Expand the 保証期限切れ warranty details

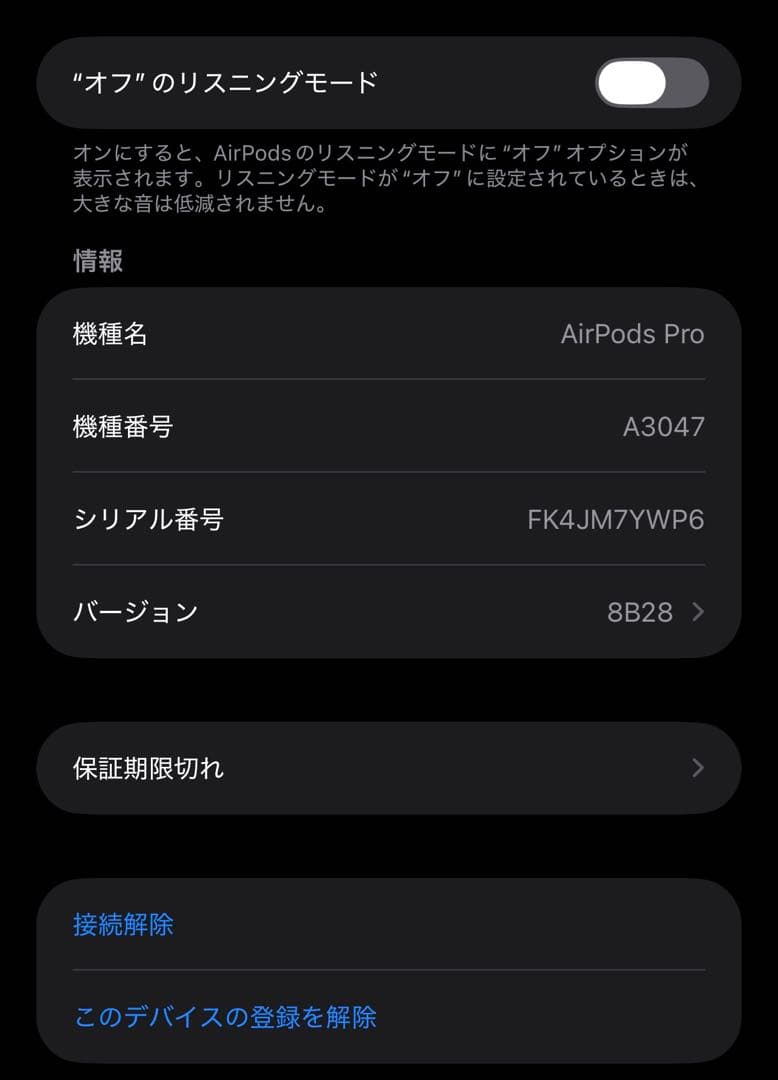388,767
